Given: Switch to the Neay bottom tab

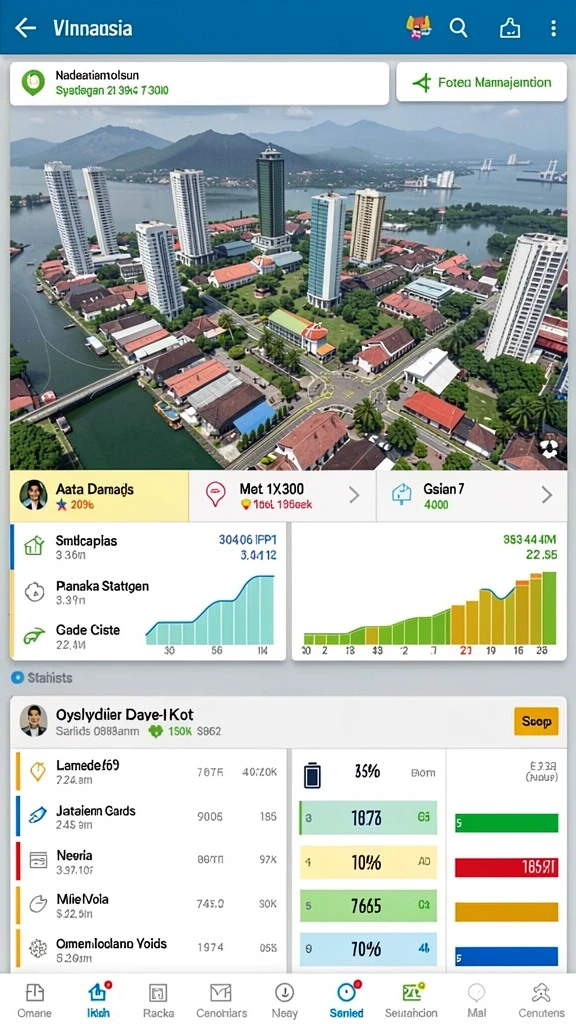Looking at the screenshot, I should tap(284, 1000).
